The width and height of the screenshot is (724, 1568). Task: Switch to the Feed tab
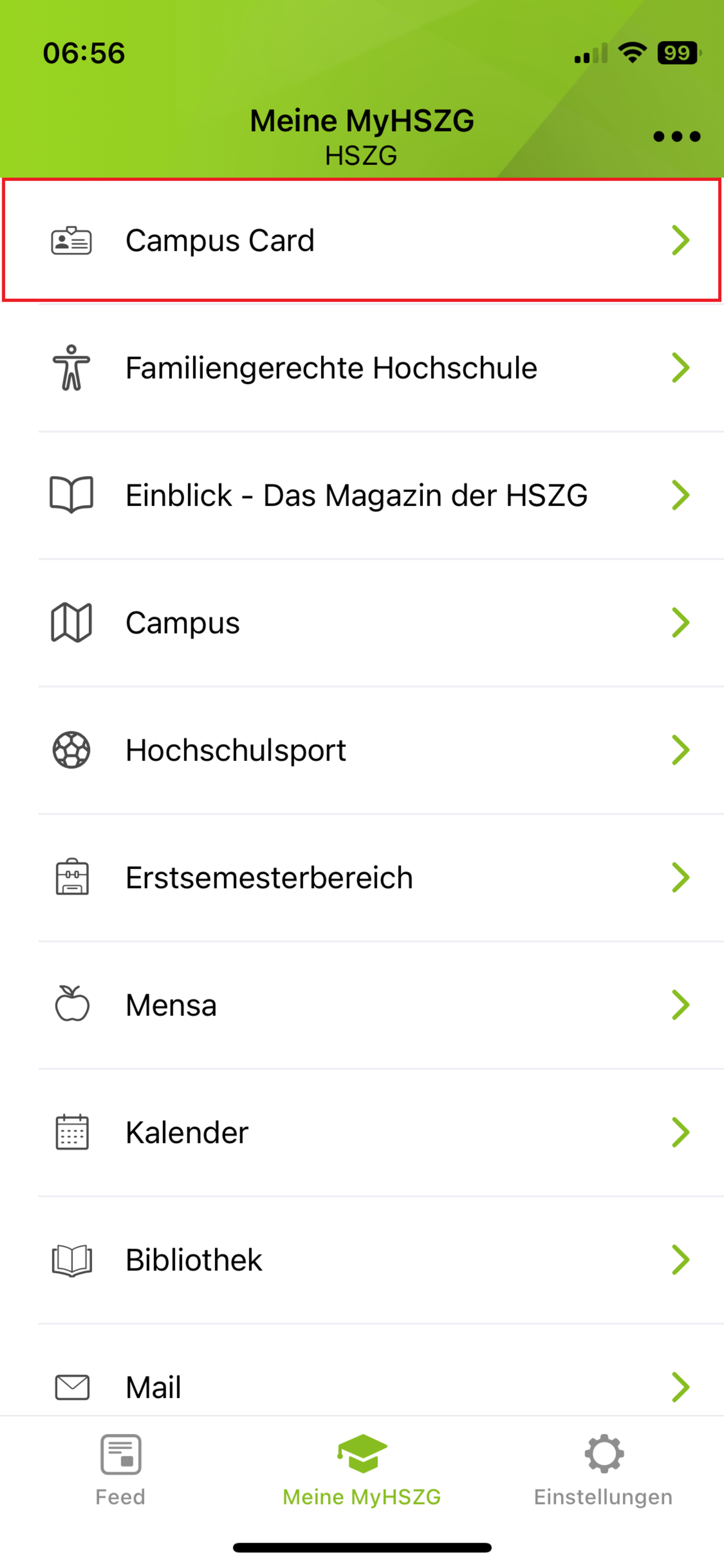coord(121,1470)
